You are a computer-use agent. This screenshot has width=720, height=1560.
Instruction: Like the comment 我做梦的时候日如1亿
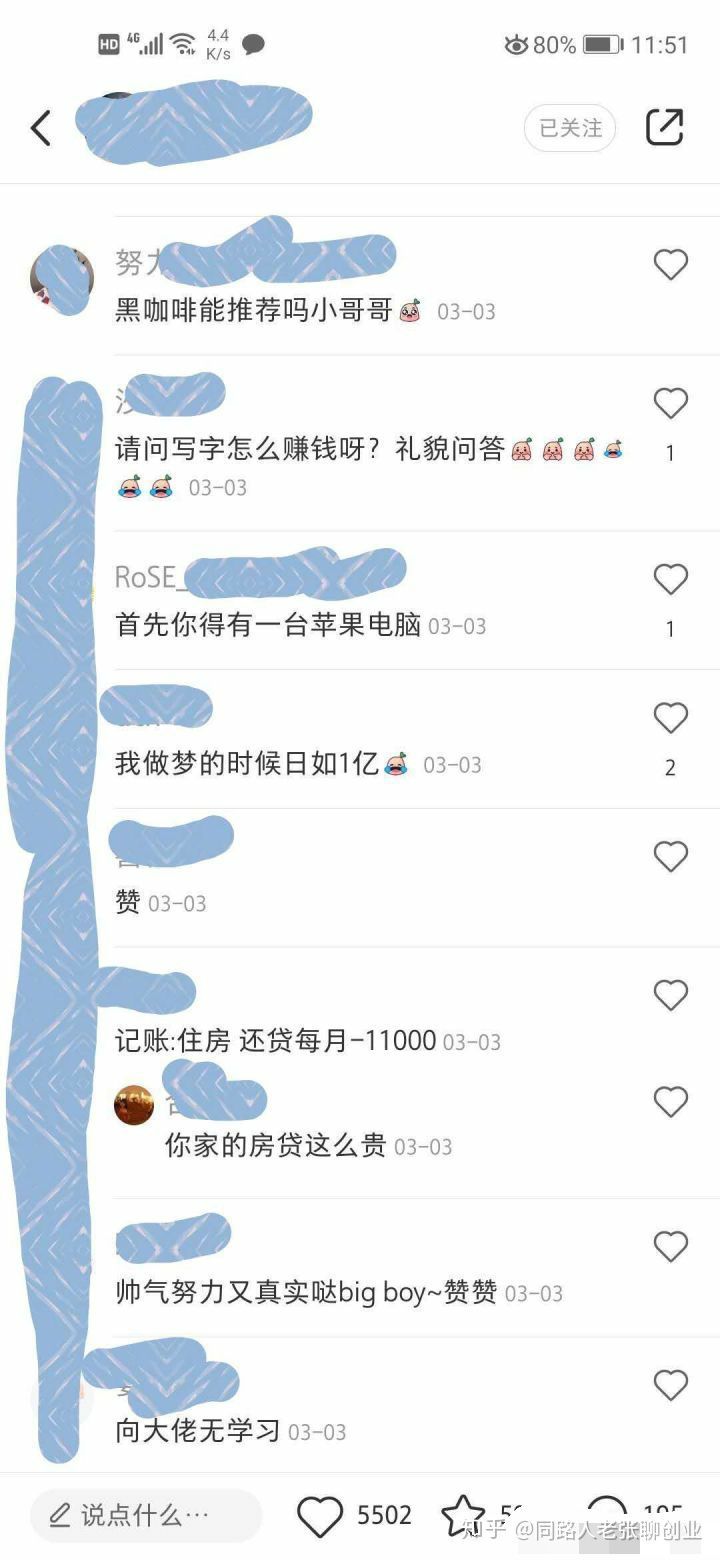670,718
